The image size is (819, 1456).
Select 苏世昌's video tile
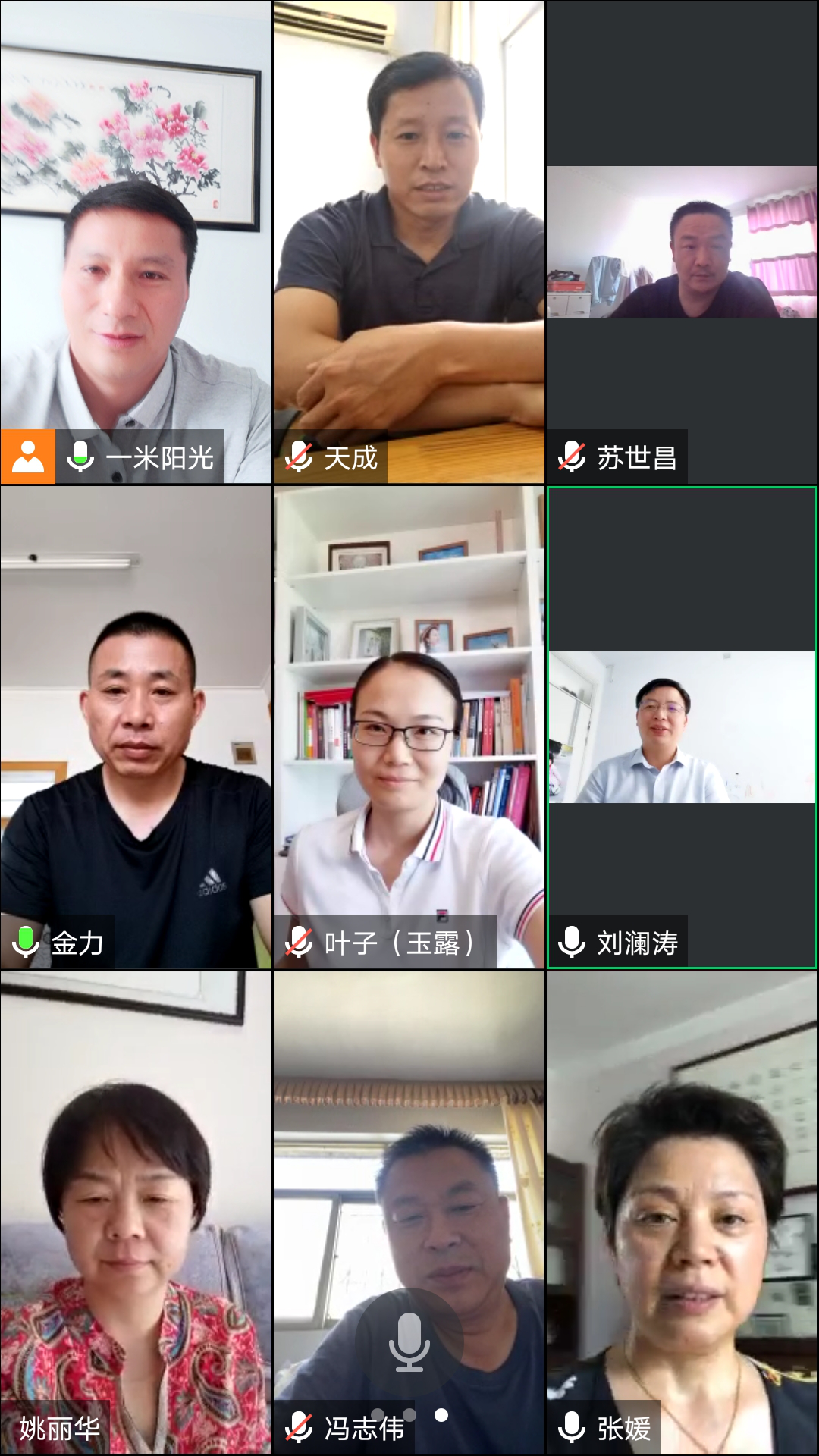point(682,243)
